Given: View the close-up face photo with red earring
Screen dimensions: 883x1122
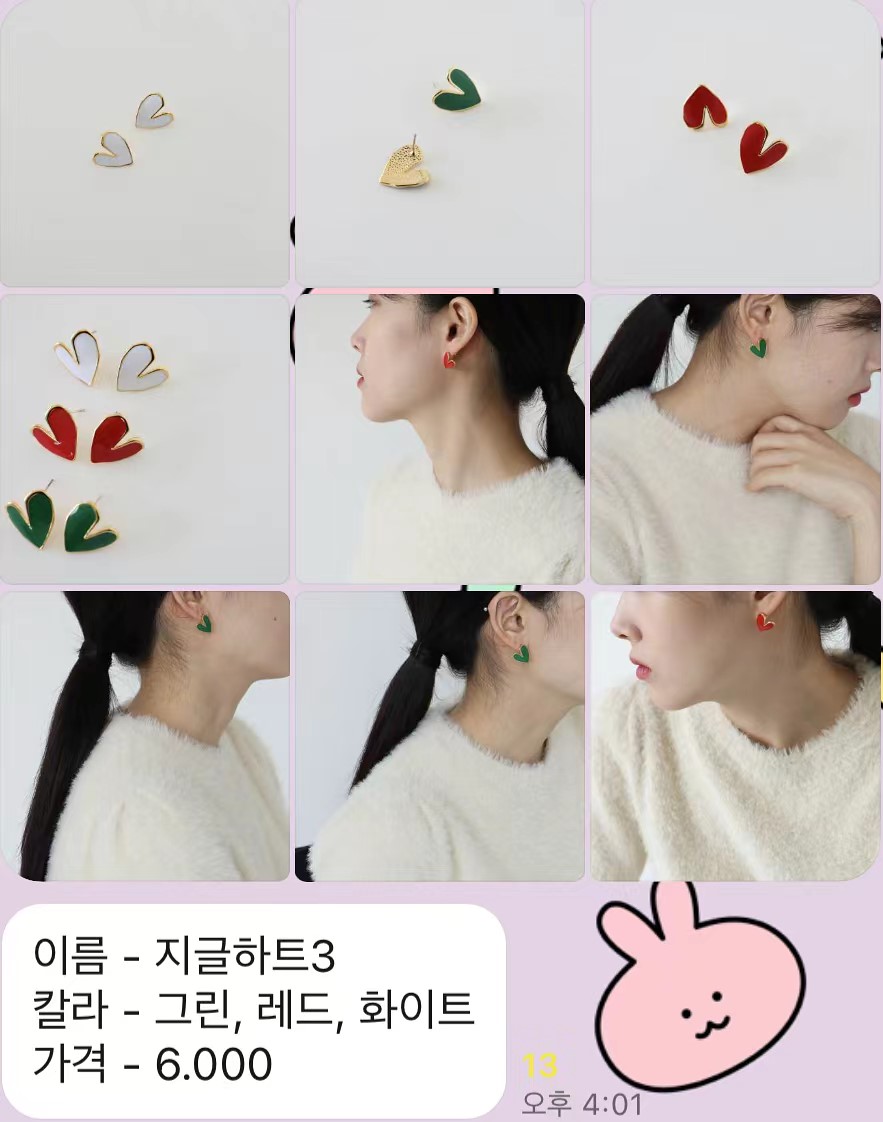Looking at the screenshot, I should coord(735,736).
